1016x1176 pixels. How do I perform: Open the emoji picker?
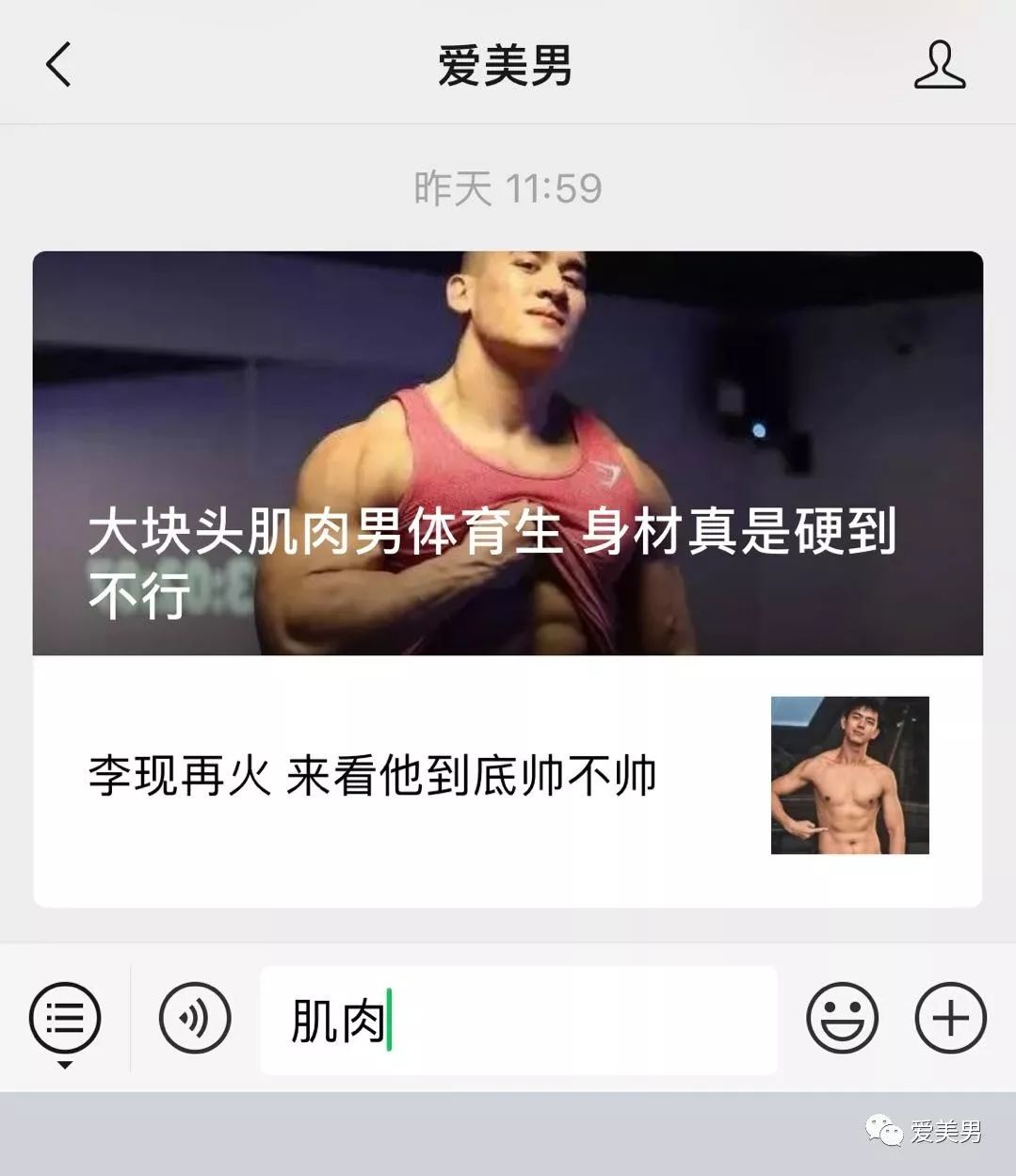[842, 1019]
